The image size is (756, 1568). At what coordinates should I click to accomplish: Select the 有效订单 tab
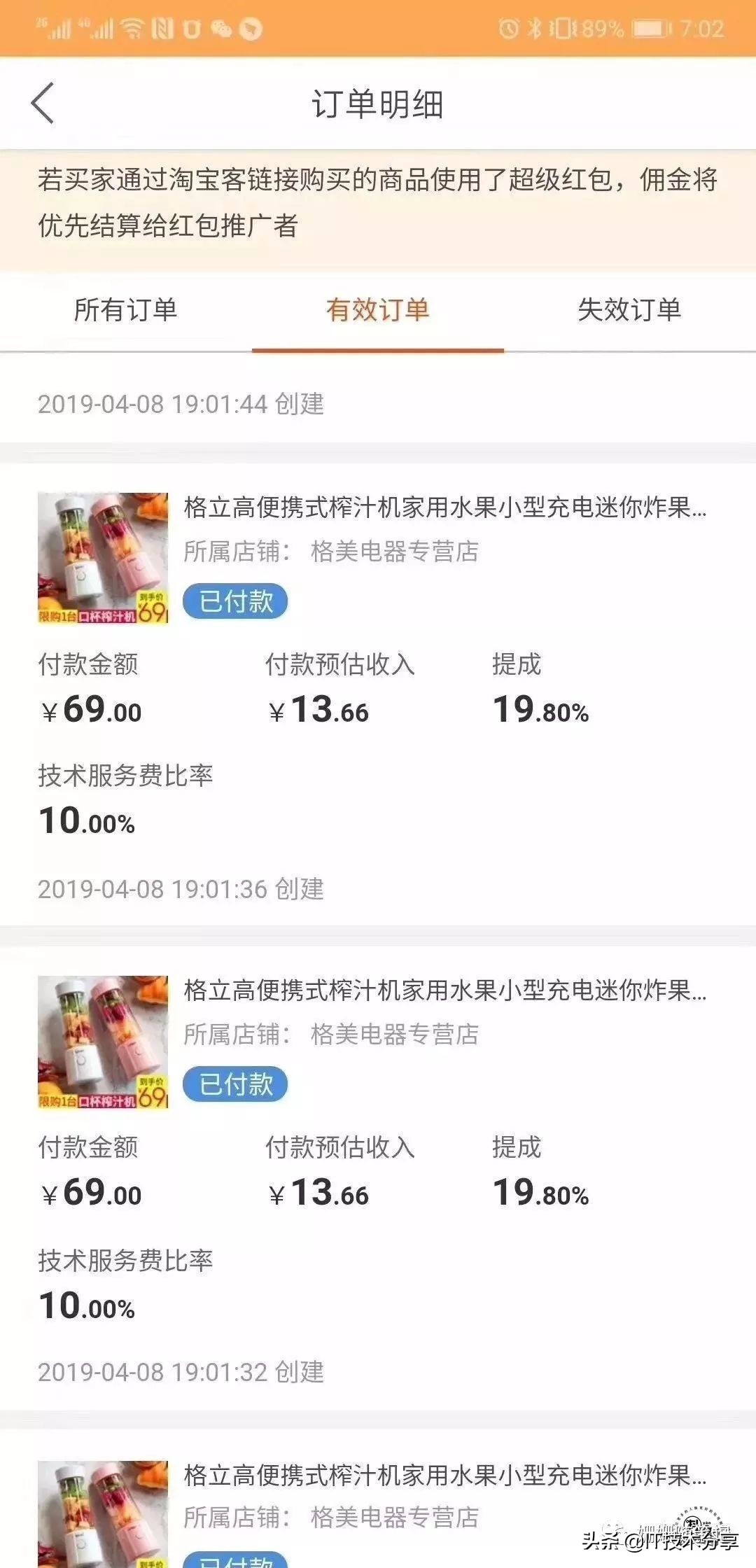point(378,310)
